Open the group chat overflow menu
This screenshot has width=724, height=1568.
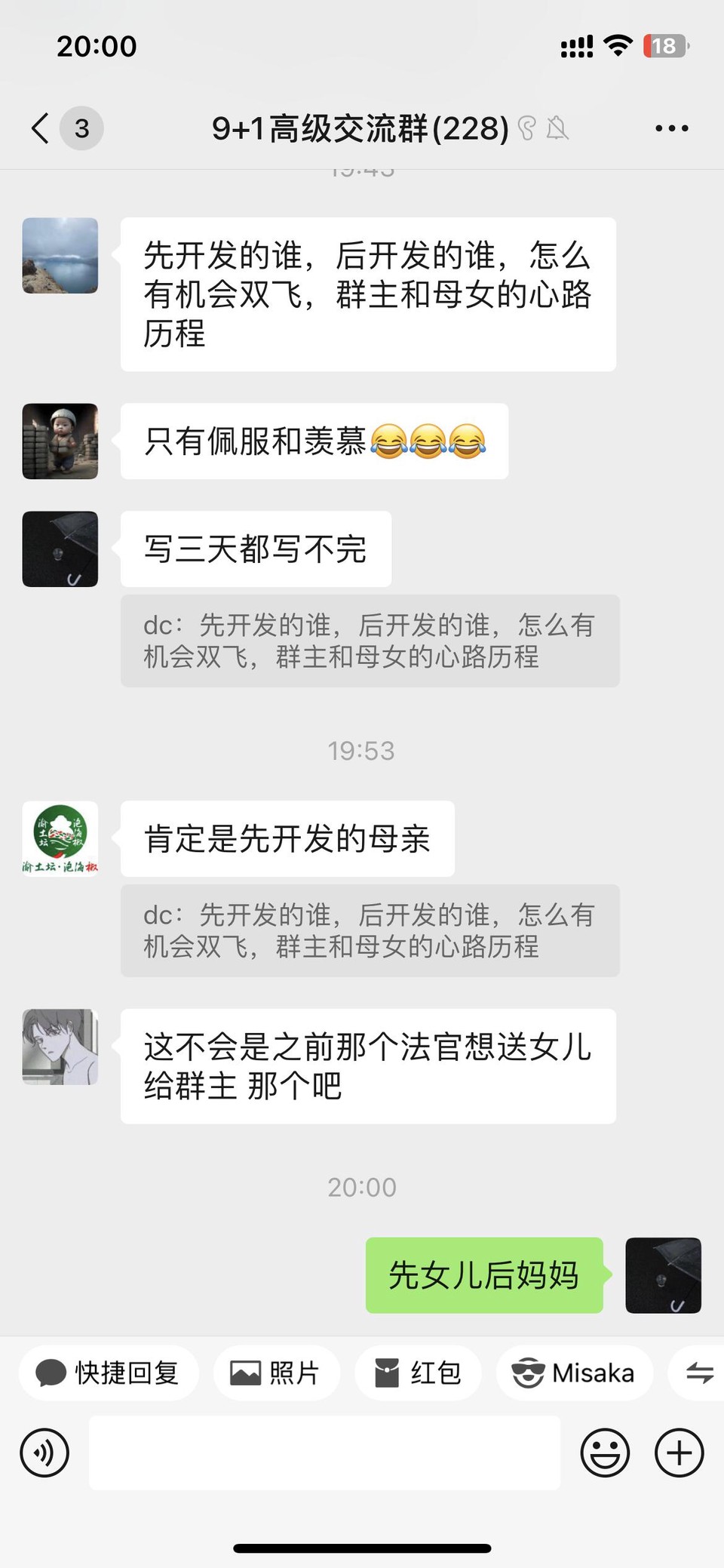point(671,128)
